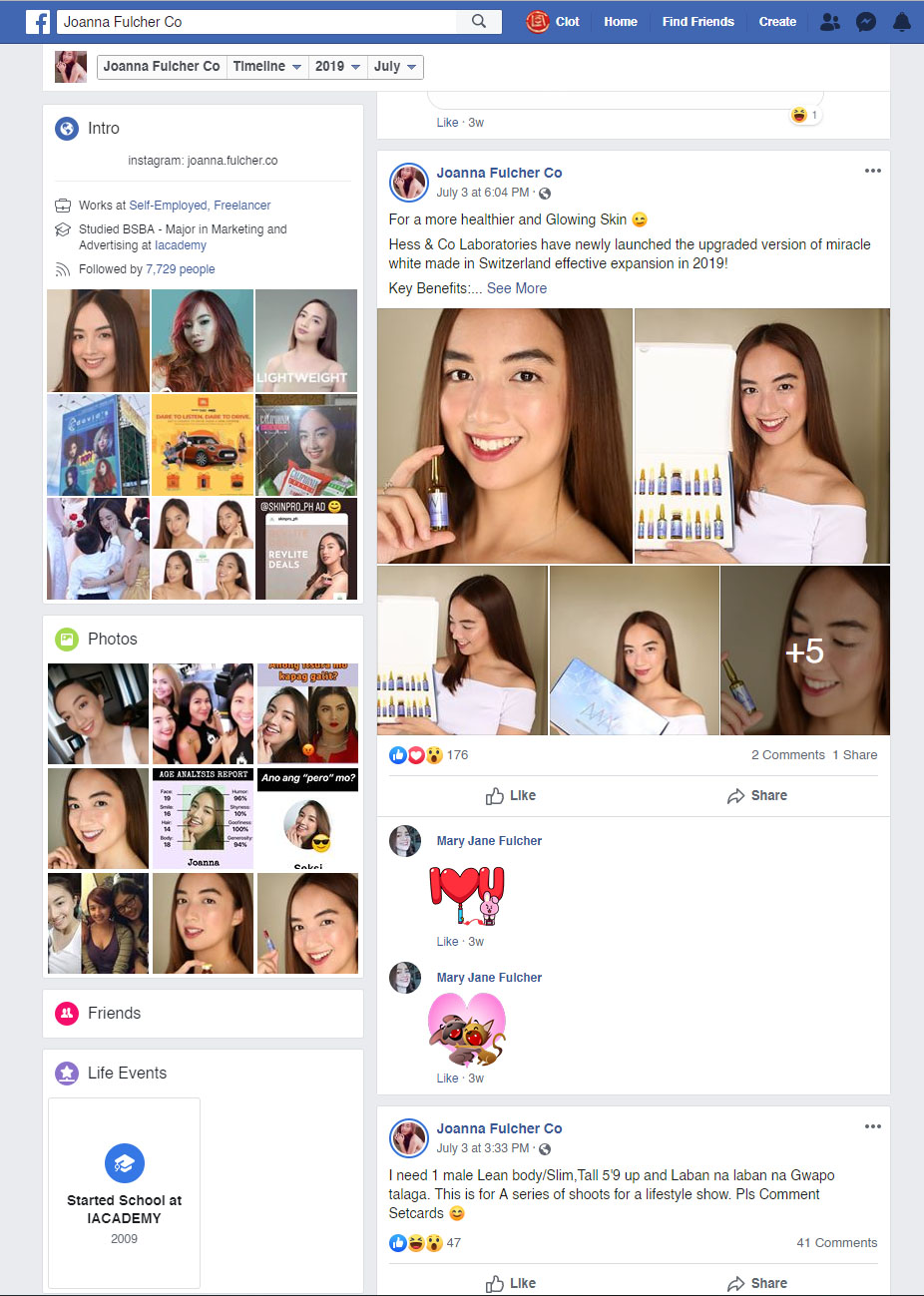Screen dimensions: 924x1296
Task: Open options menu on Glowing Skin post
Action: [872, 171]
